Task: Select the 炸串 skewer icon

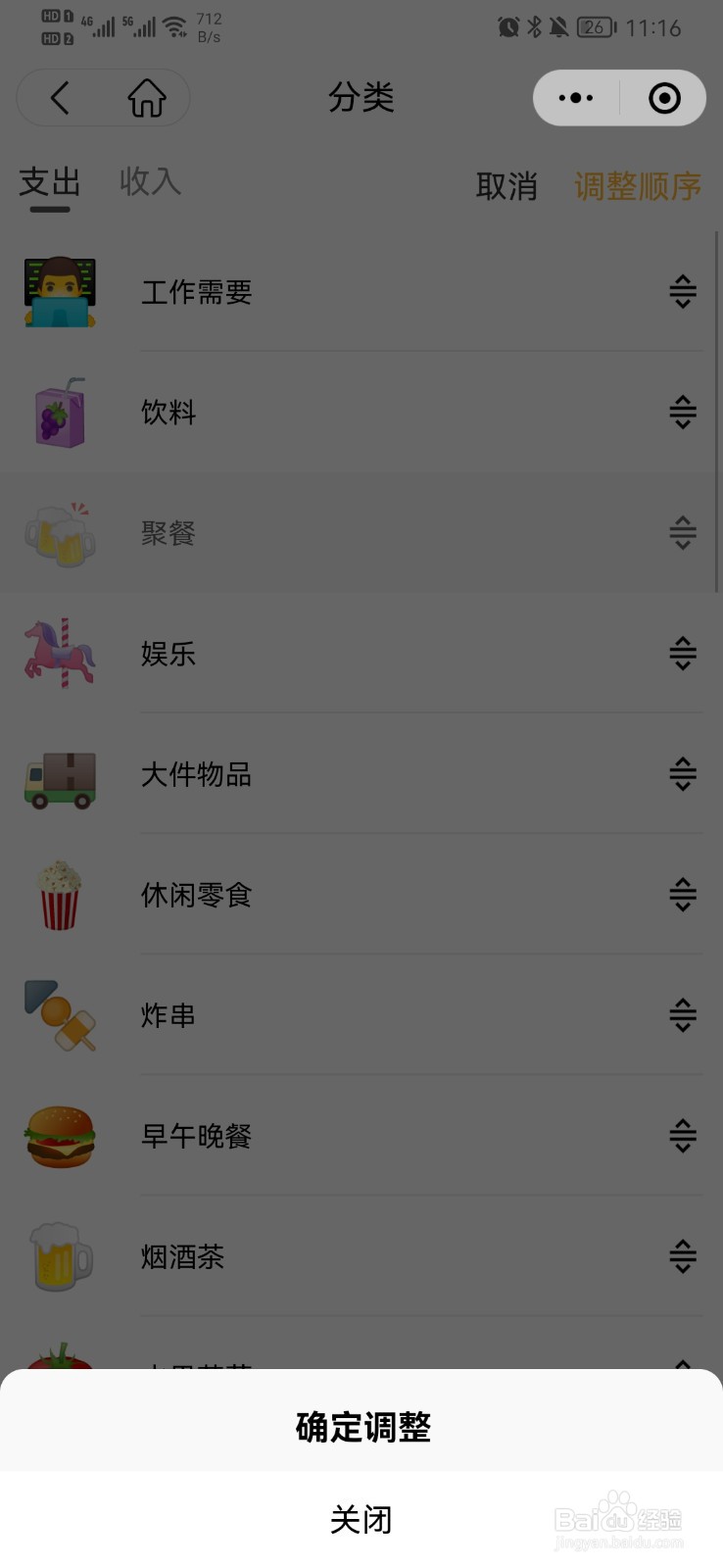Action: 59,1015
